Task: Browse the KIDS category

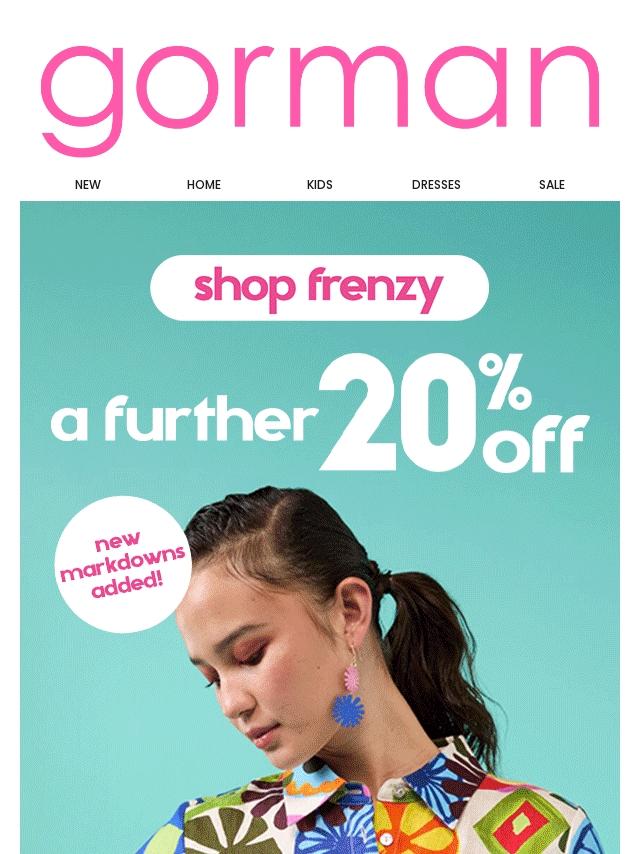Action: pyautogui.click(x=320, y=185)
